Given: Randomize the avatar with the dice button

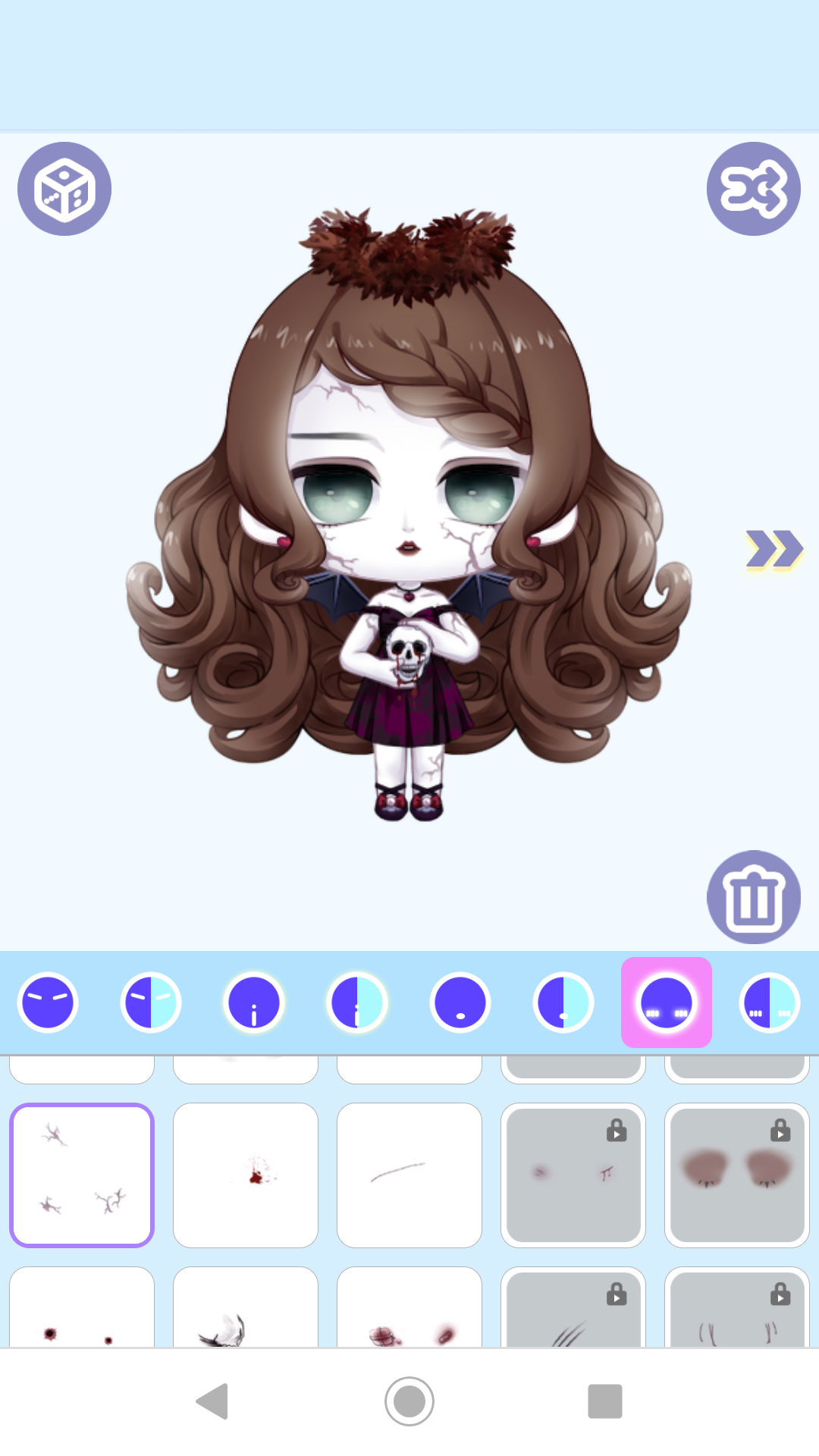Looking at the screenshot, I should (x=64, y=189).
